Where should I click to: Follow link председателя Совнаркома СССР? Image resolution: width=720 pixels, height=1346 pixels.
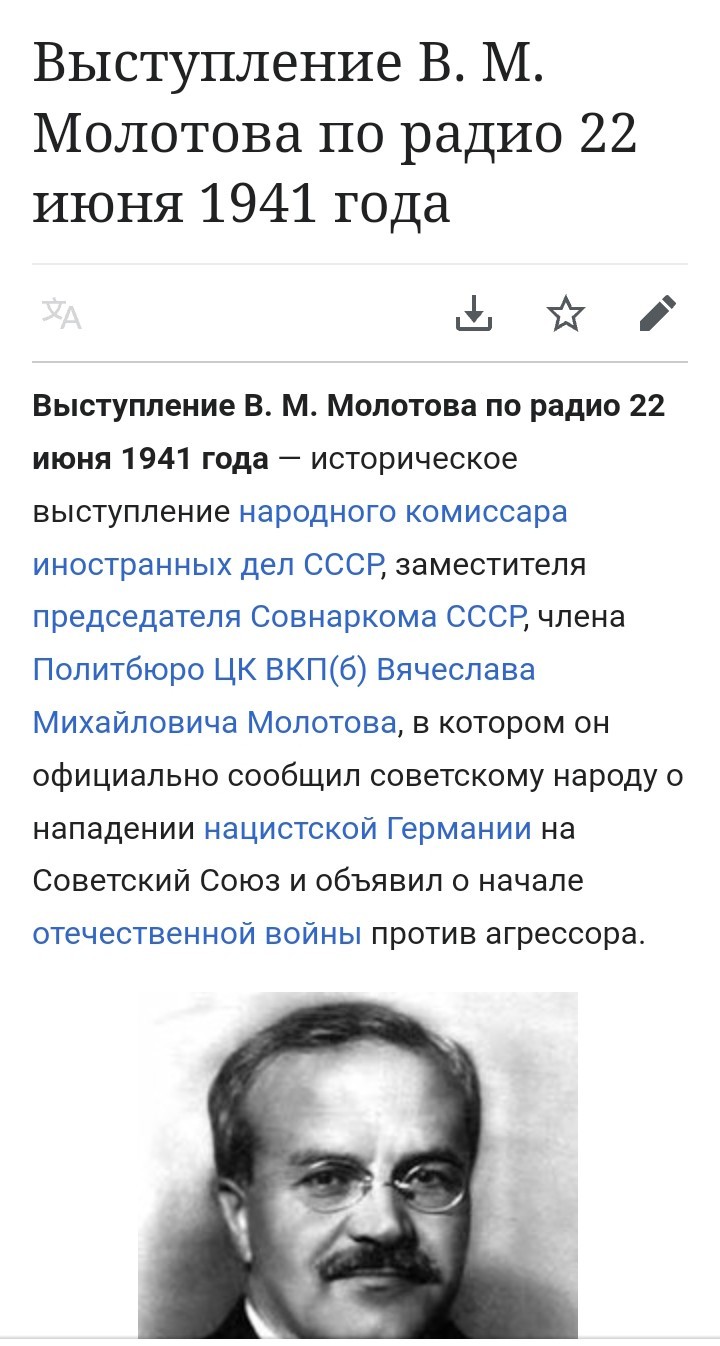tap(278, 617)
